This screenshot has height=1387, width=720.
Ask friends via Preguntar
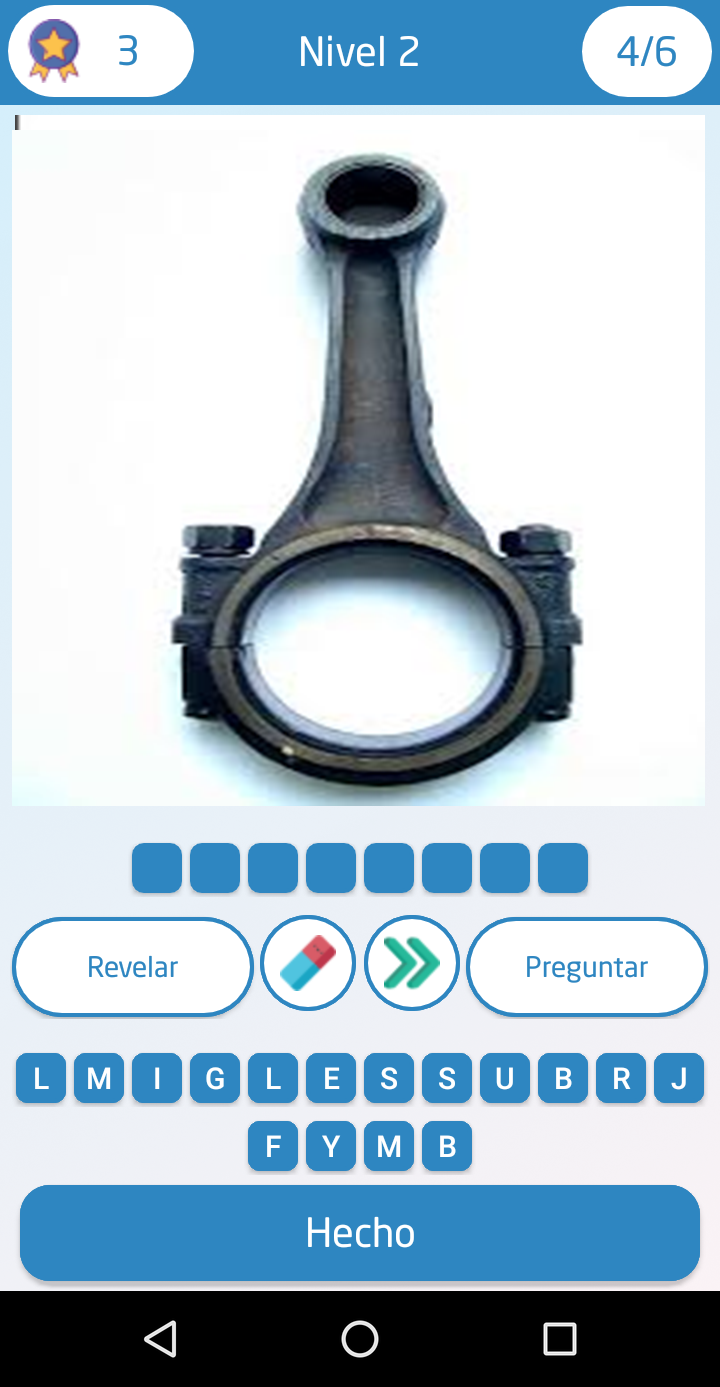(x=587, y=967)
